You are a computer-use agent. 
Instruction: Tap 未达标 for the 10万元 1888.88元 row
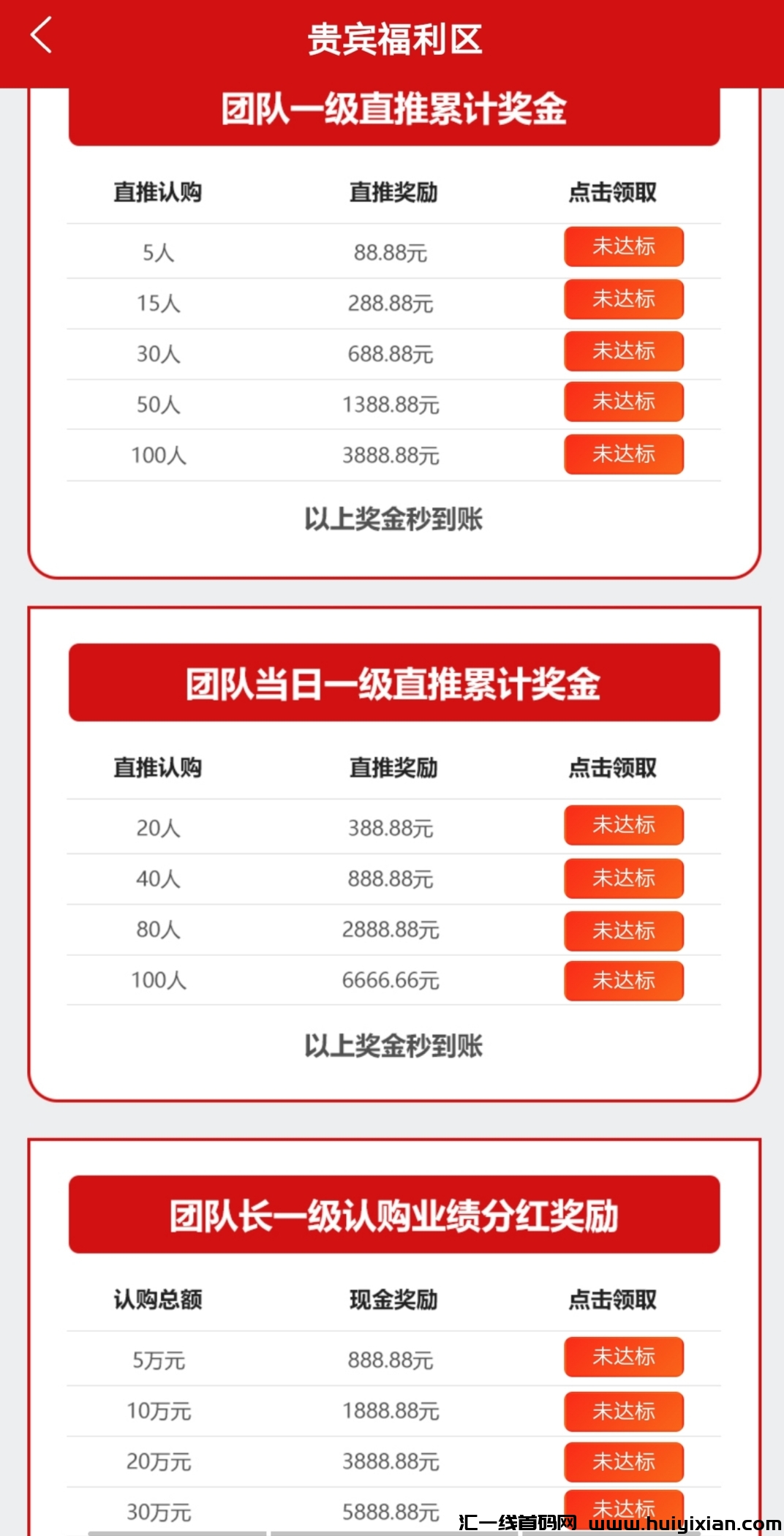(623, 1411)
